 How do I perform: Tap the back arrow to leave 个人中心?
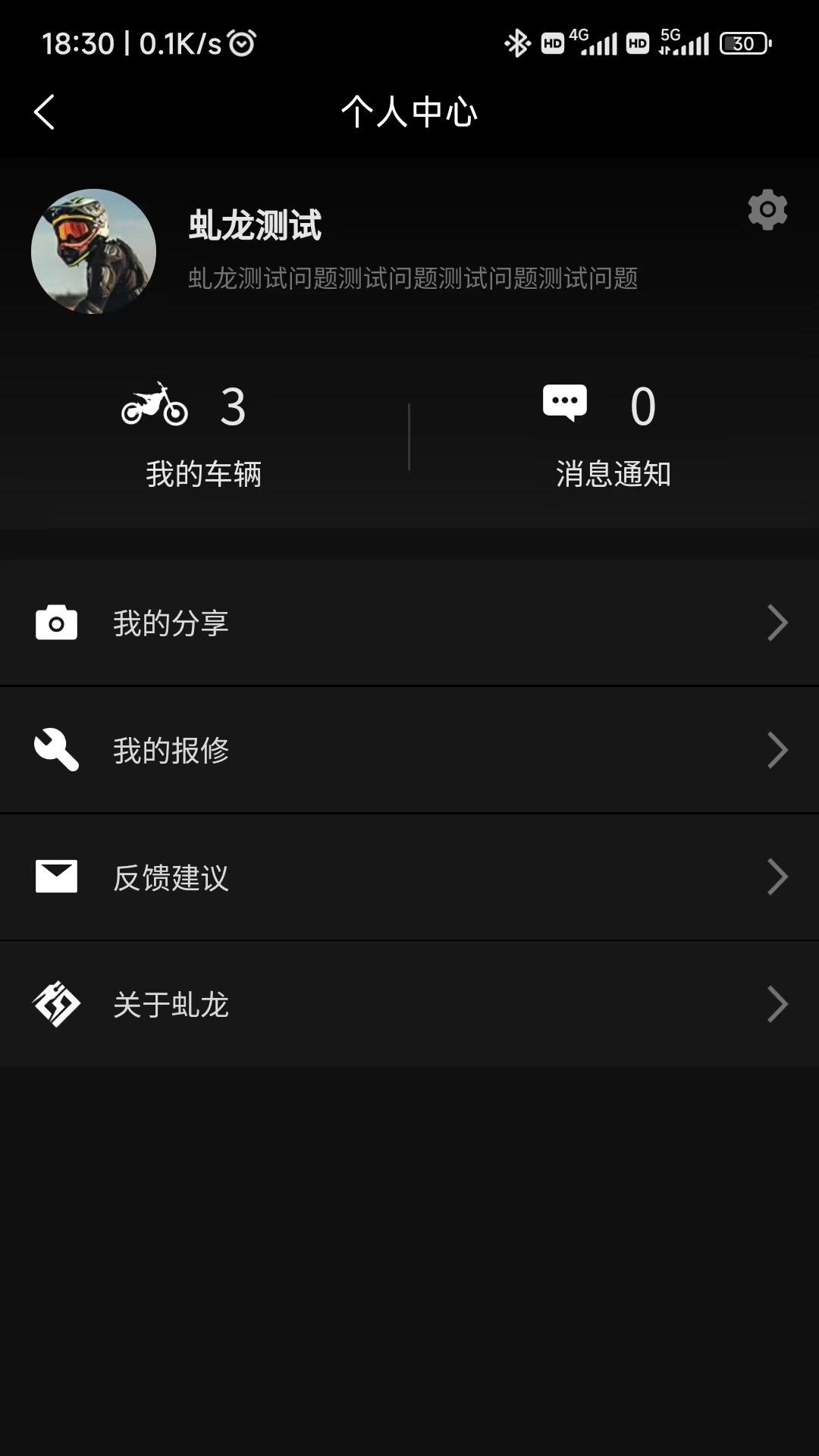click(x=44, y=111)
